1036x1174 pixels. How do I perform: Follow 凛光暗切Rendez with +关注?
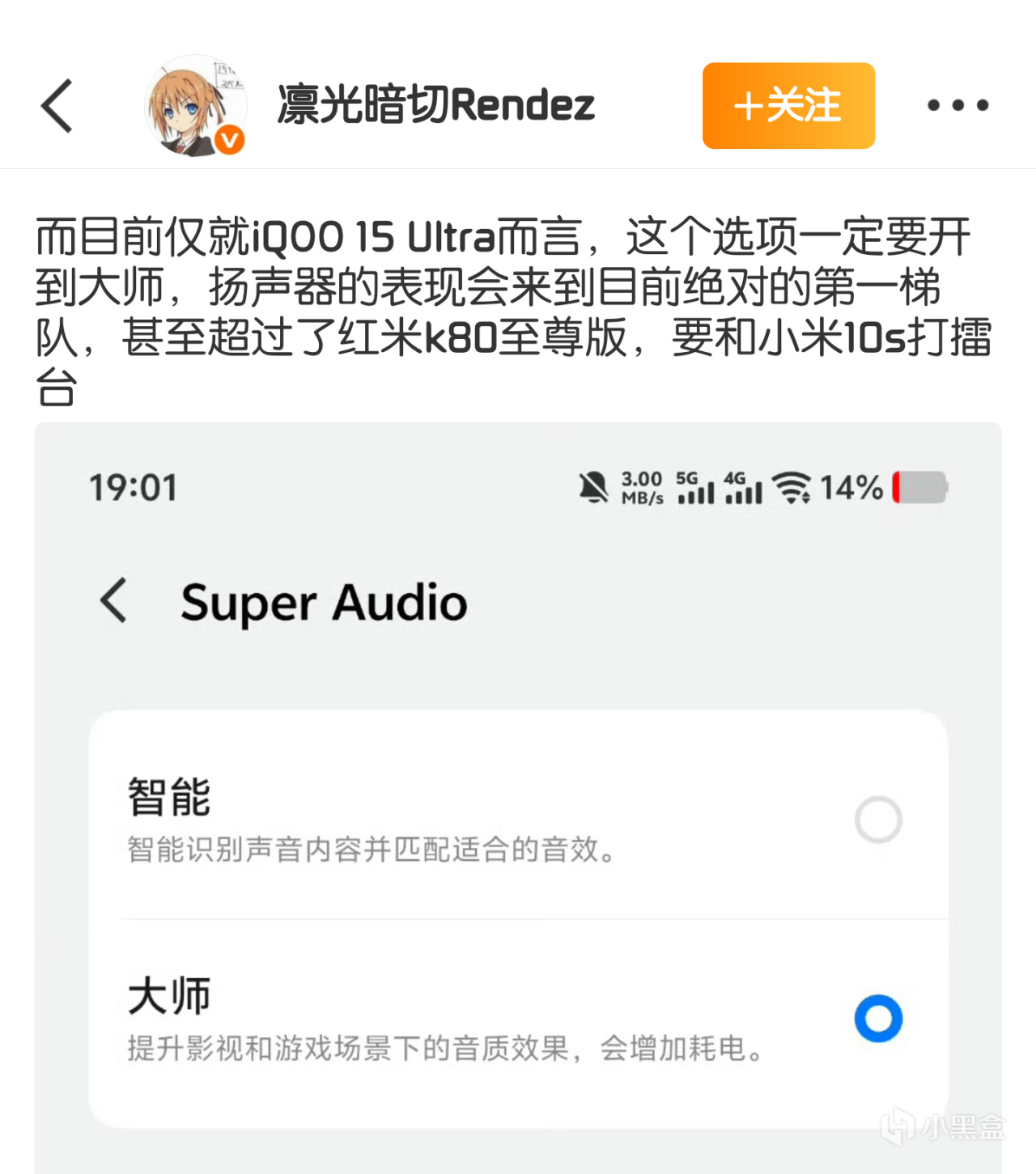pos(788,106)
